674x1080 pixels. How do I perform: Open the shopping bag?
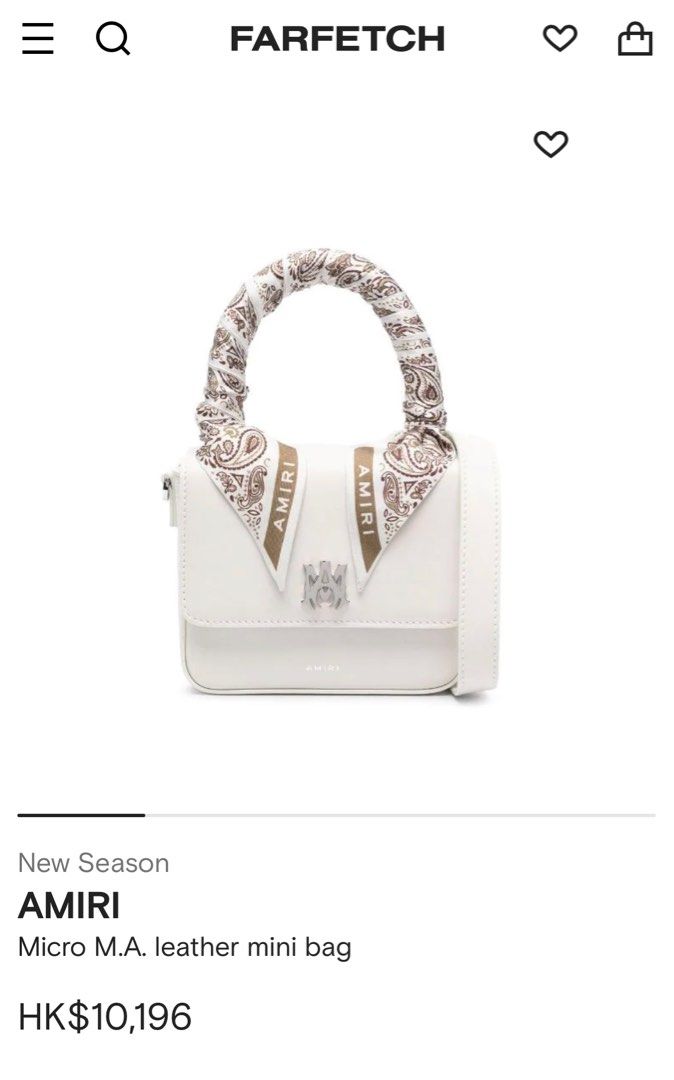(635, 39)
